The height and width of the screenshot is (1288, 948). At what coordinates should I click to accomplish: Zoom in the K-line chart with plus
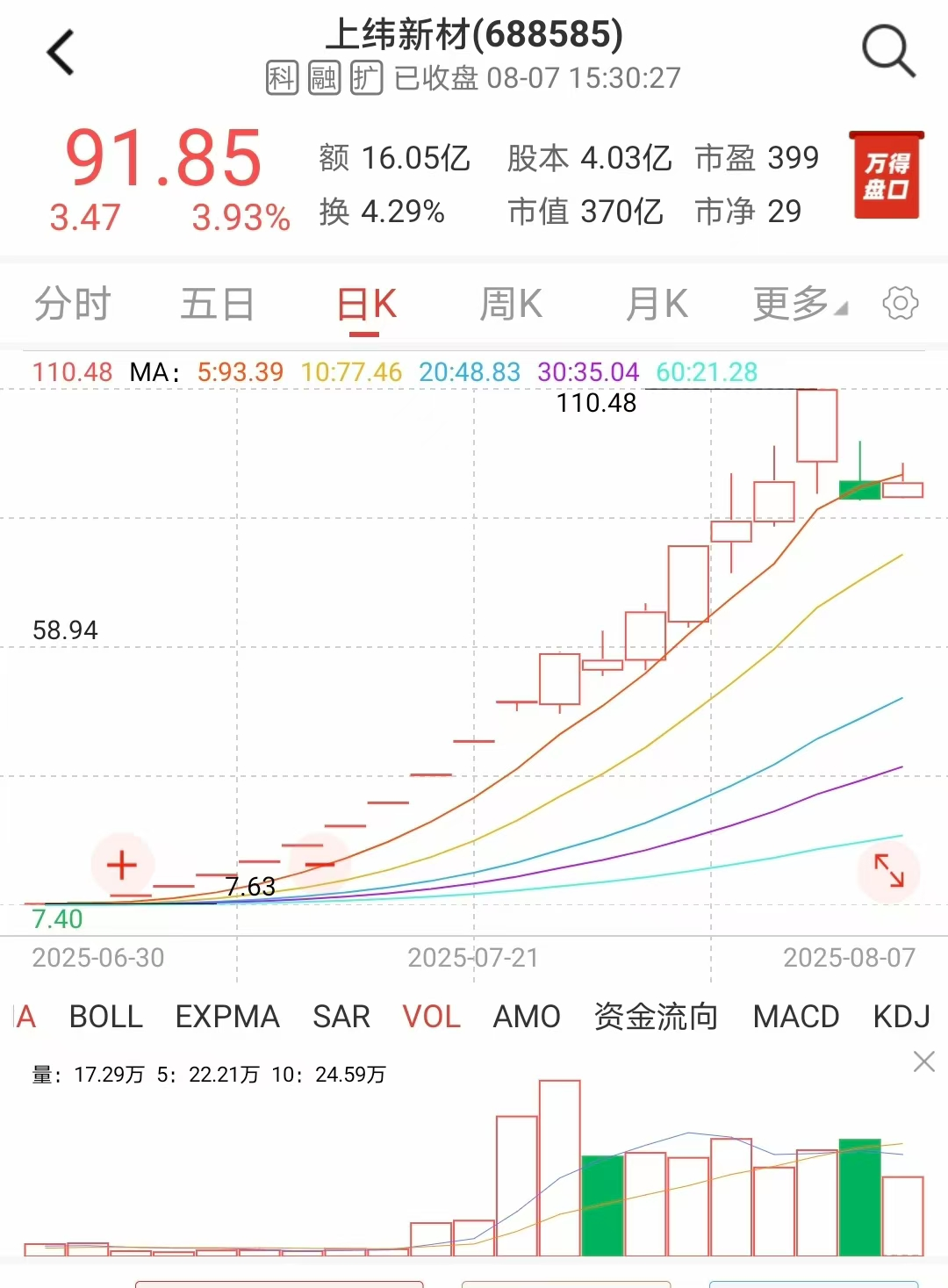(122, 865)
